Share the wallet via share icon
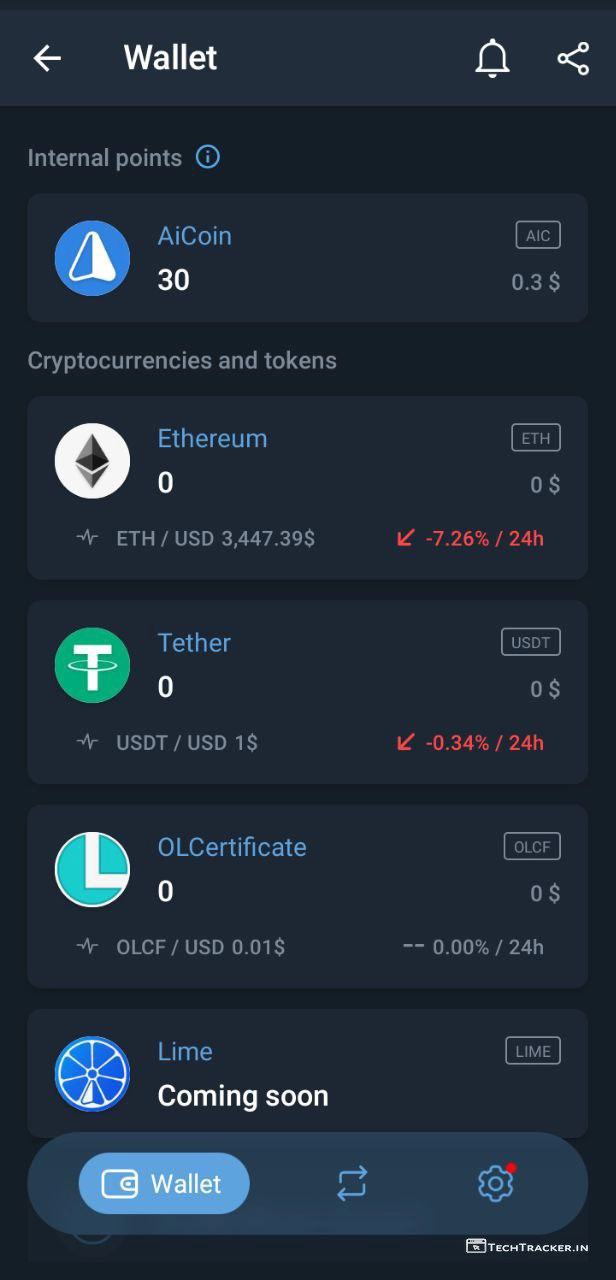 (x=573, y=59)
